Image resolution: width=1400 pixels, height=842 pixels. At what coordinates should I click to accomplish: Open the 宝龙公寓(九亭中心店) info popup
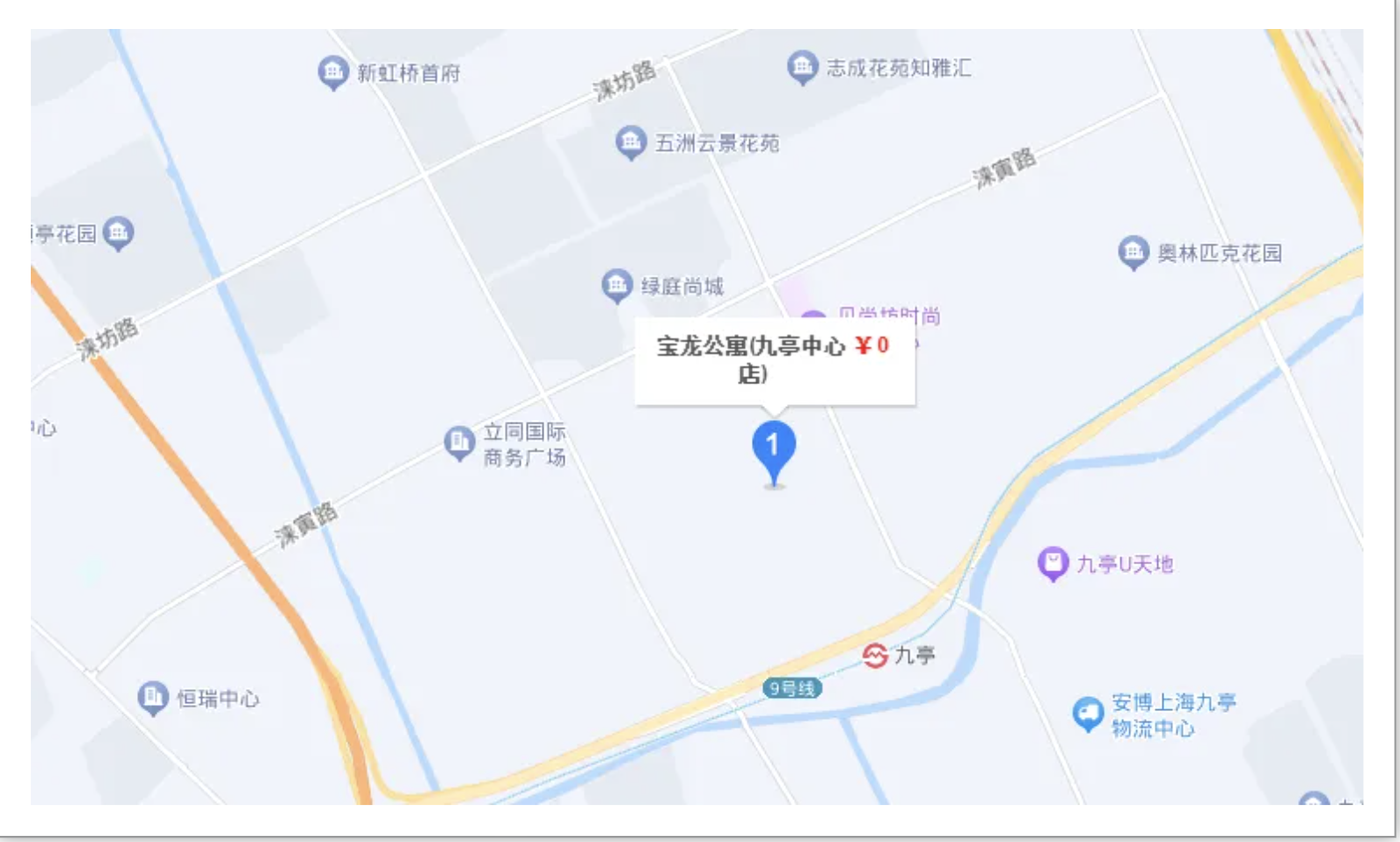tap(774, 360)
